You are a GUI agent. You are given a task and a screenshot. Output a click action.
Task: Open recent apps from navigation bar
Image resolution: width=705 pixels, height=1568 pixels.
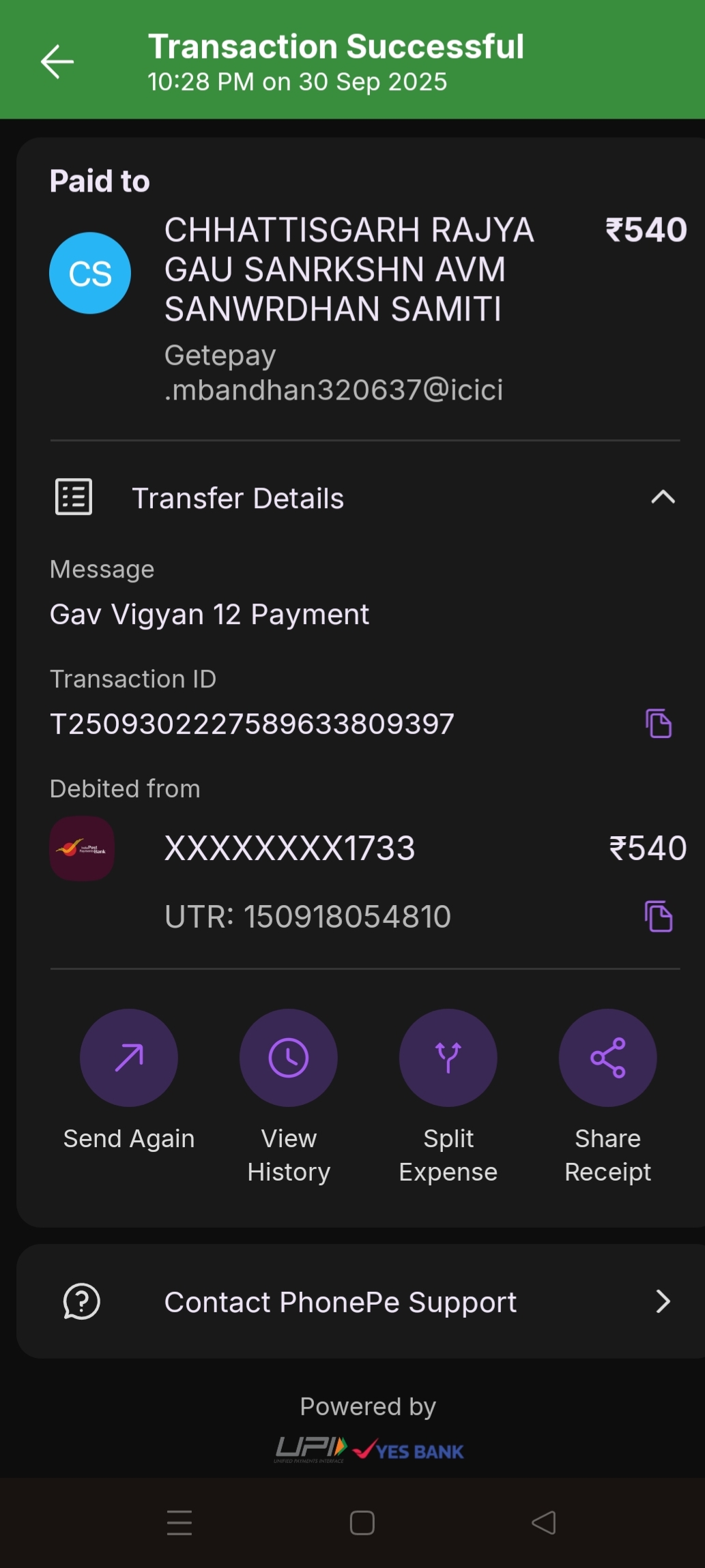coord(179,1522)
